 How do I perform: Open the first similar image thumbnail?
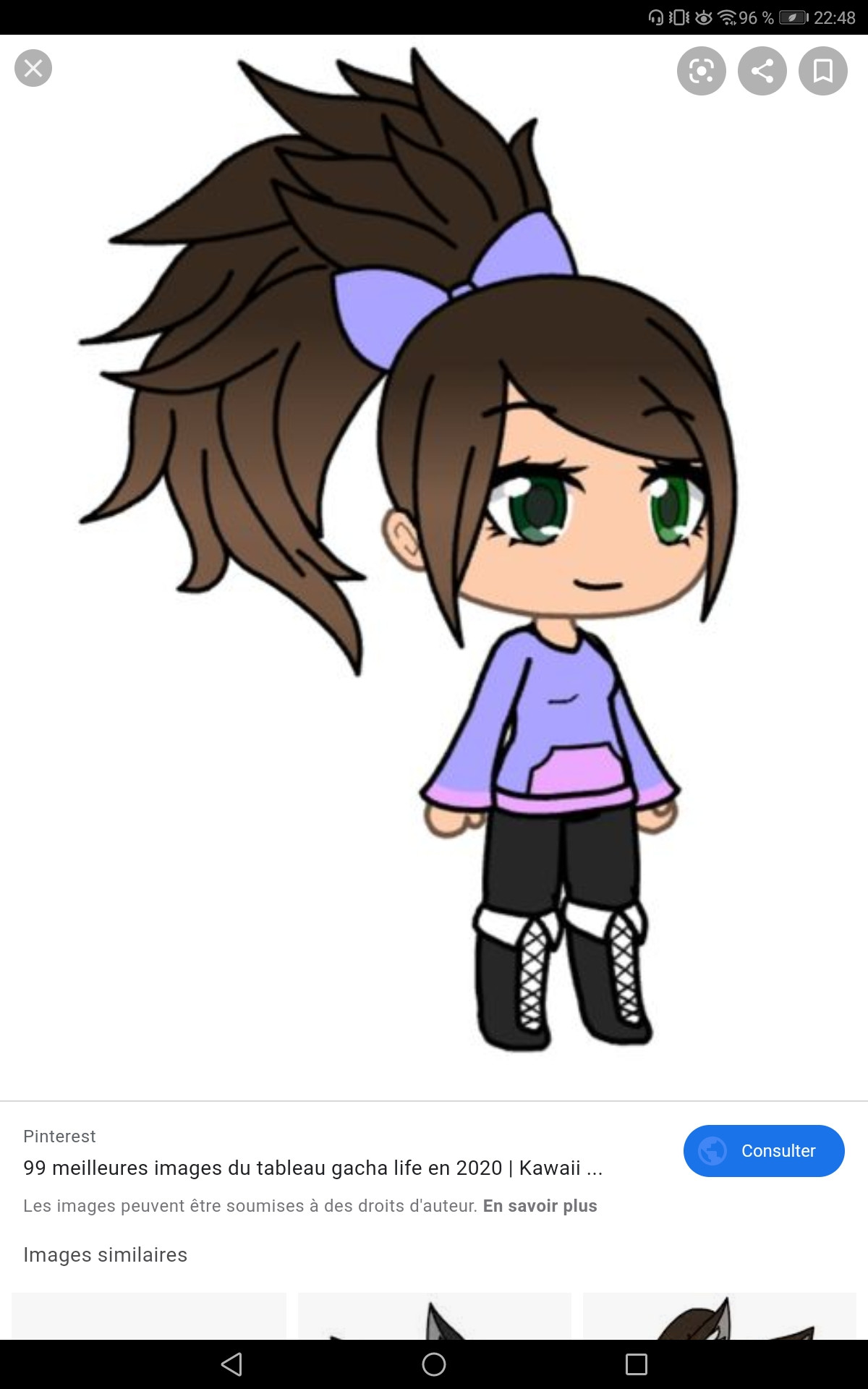pyautogui.click(x=149, y=1316)
